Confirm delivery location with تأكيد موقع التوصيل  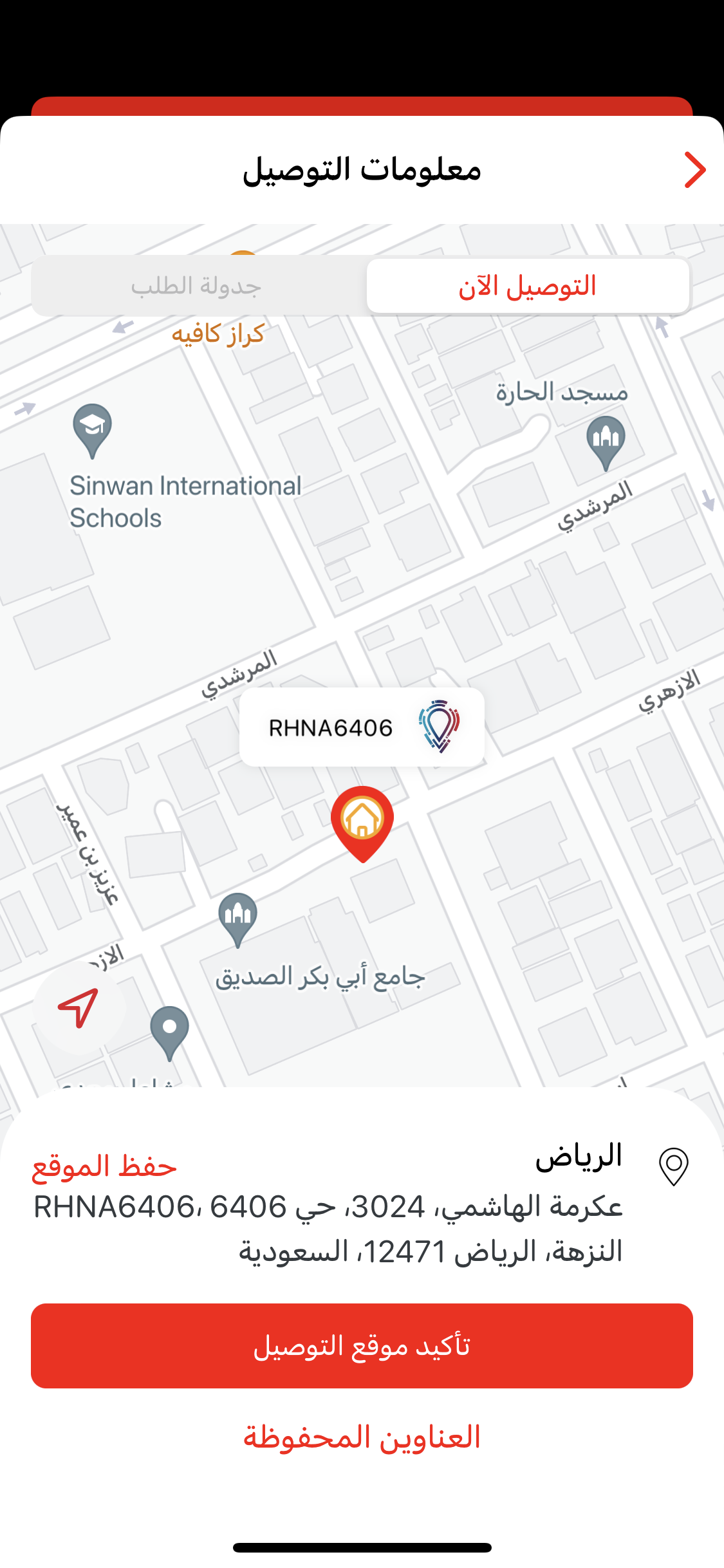pos(362,1346)
